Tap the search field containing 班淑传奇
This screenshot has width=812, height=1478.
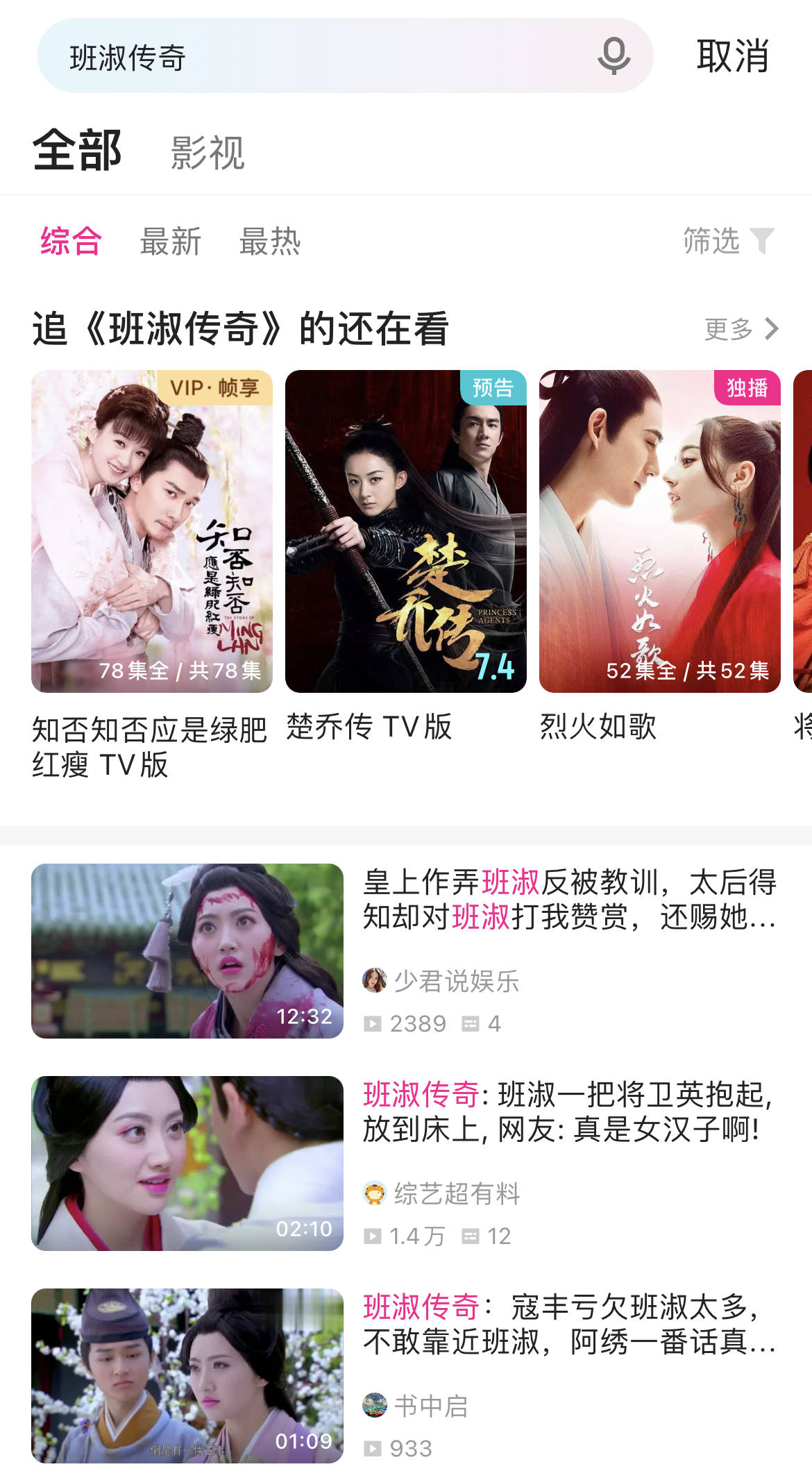[x=312, y=57]
